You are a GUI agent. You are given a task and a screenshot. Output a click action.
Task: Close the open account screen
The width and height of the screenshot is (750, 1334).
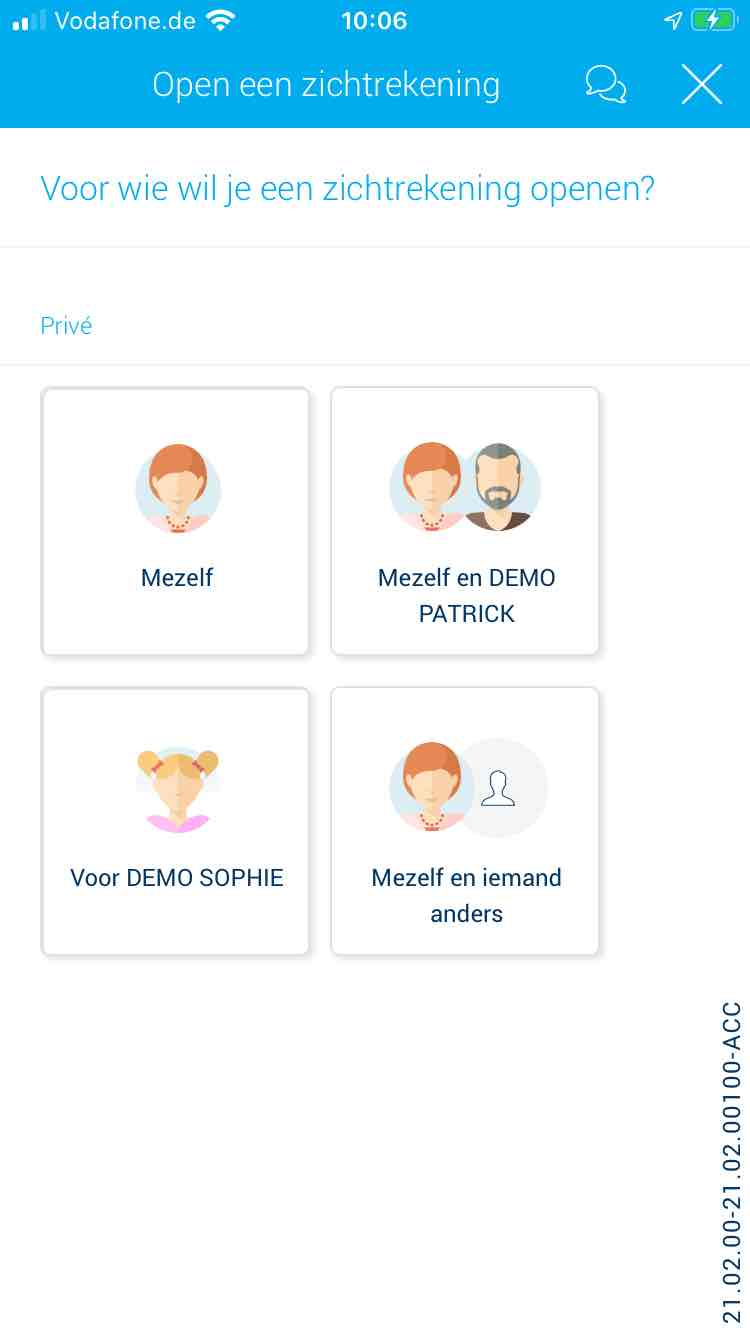tap(702, 85)
